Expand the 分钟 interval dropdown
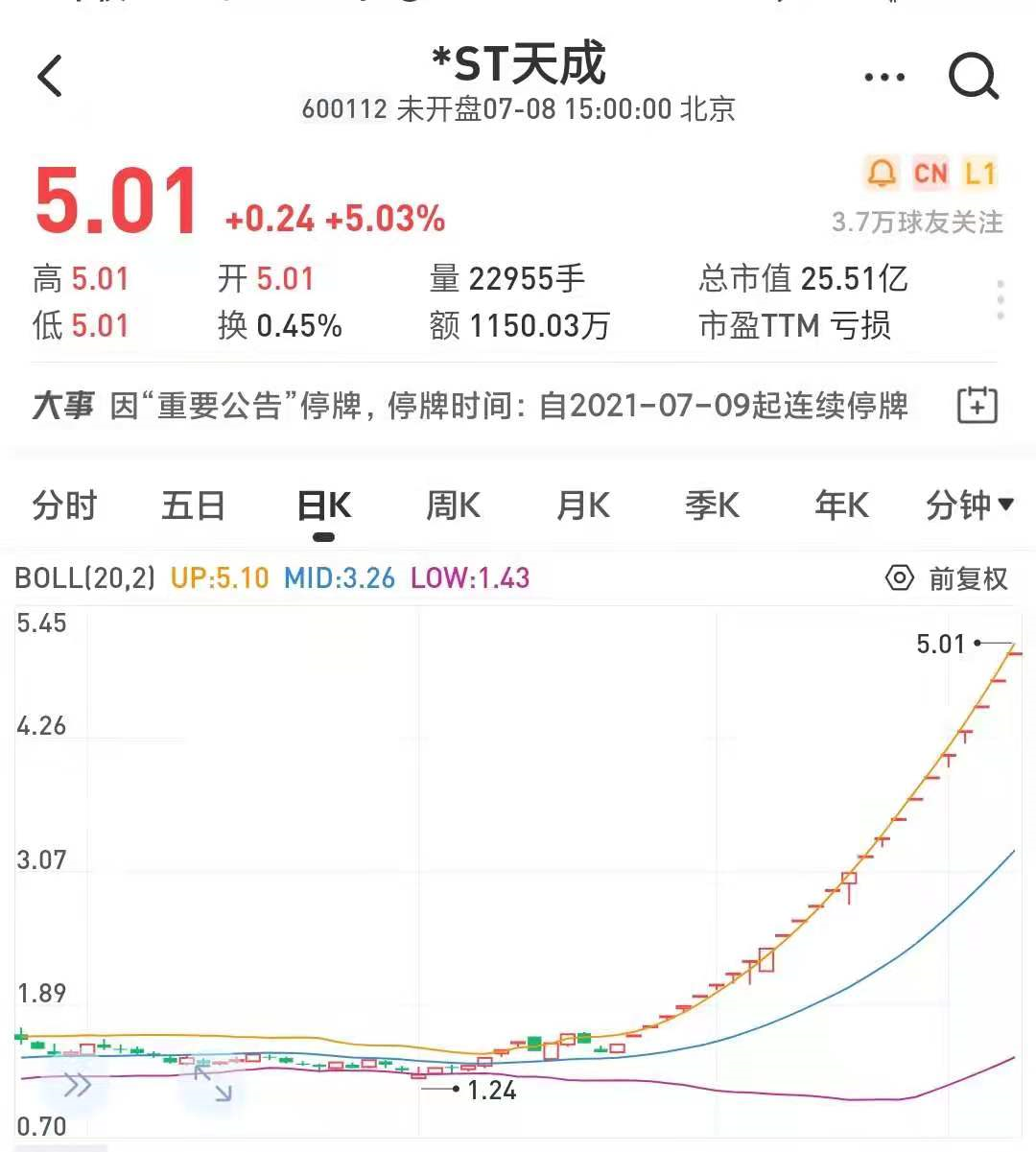Screen dimensions: 1036x1152 [x=969, y=505]
